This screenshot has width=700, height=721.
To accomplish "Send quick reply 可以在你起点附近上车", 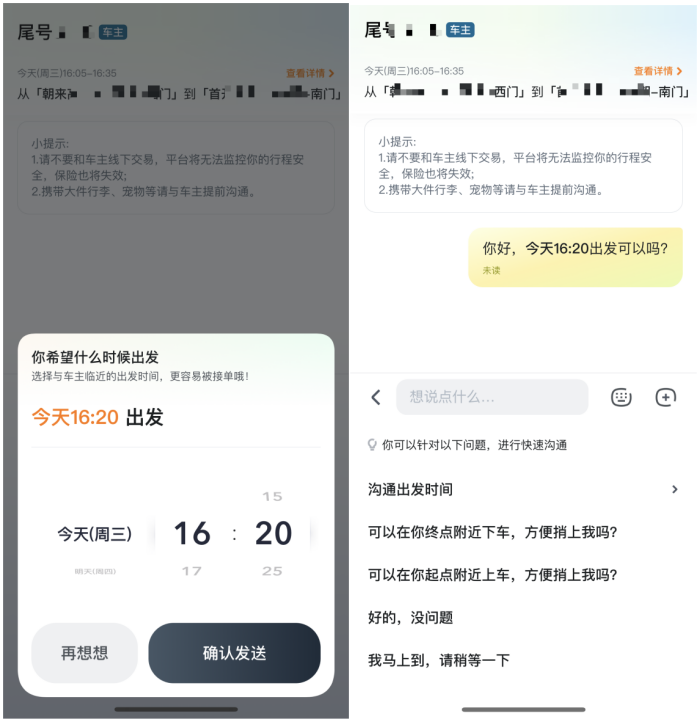I will pyautogui.click(x=492, y=575).
